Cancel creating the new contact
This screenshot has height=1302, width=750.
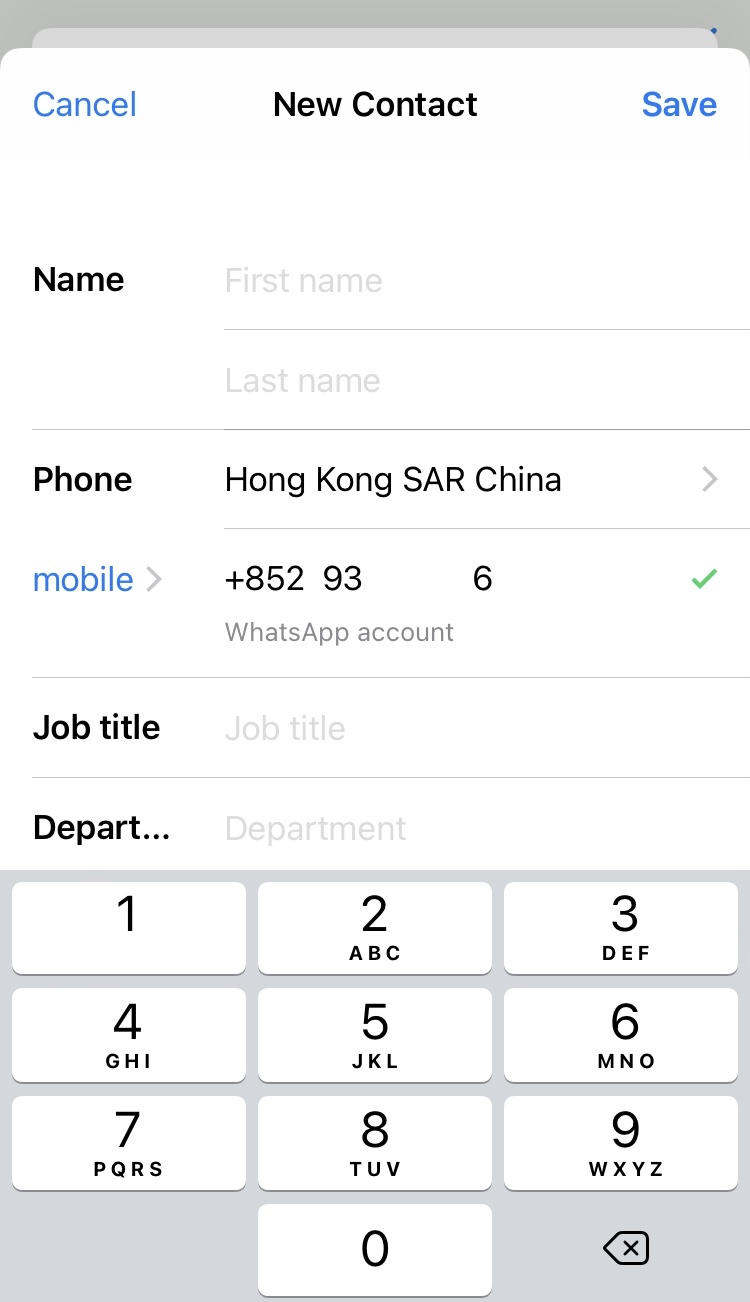point(85,104)
